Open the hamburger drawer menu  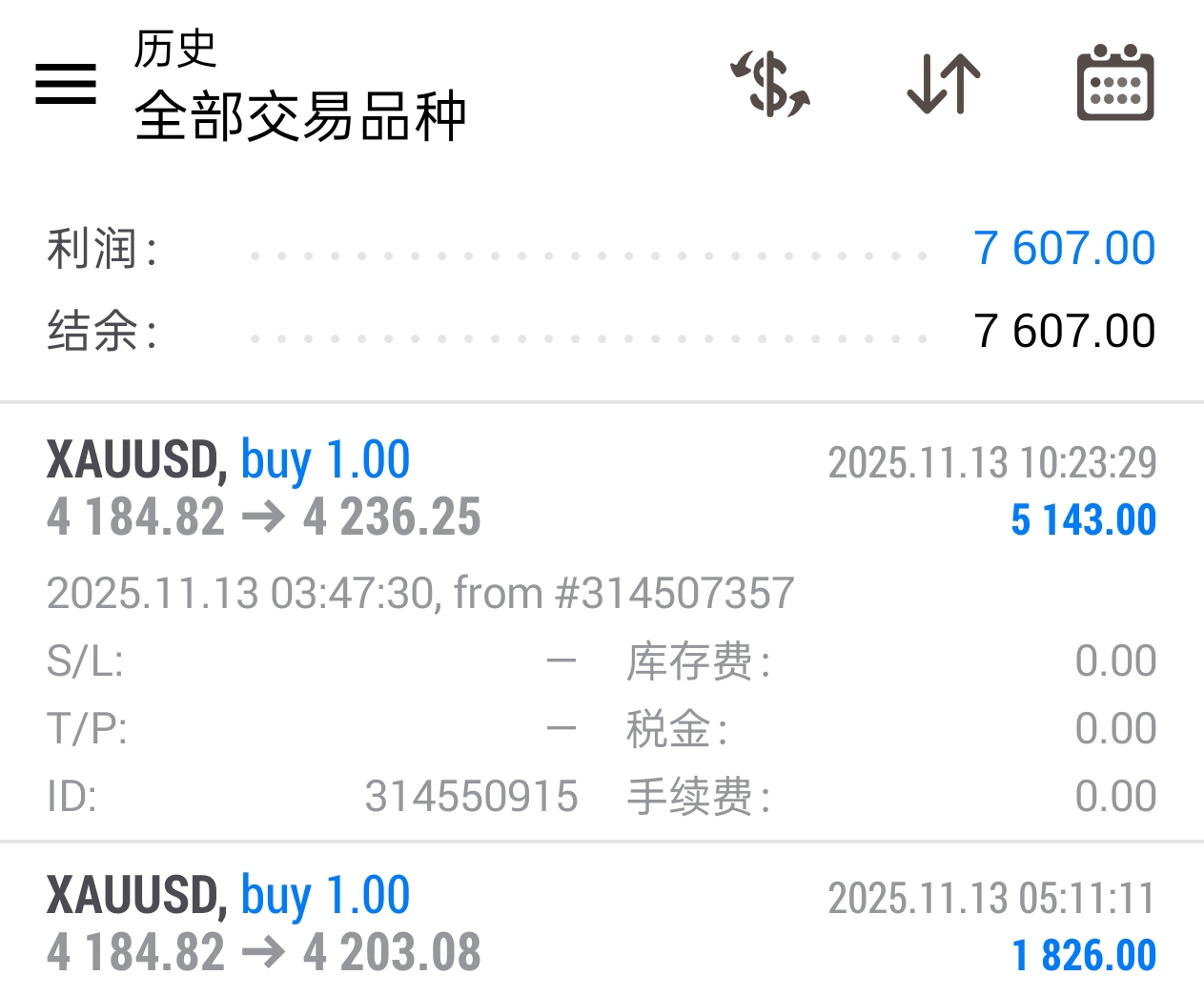point(66,84)
